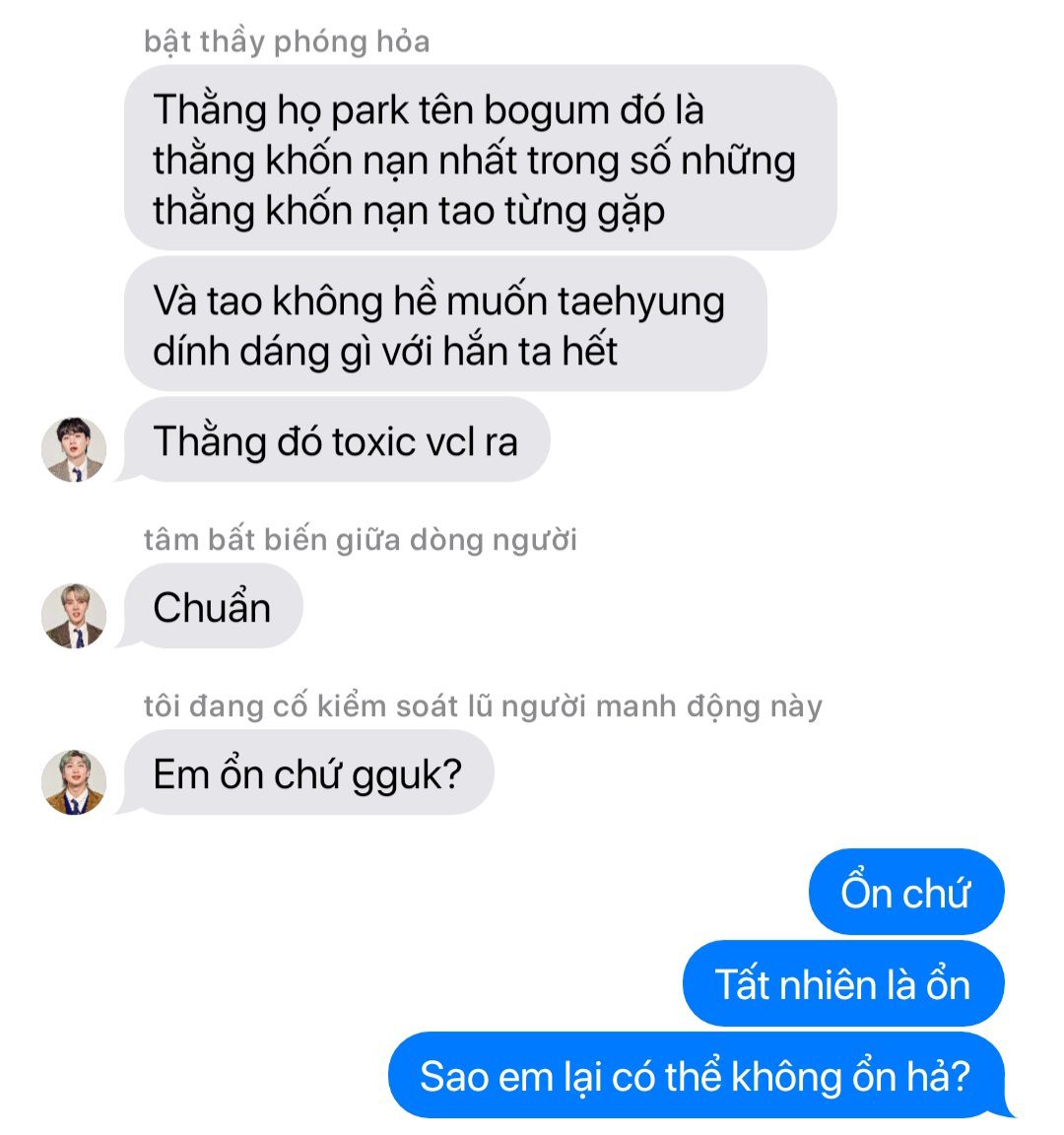Screen dimensions: 1064x1135
Task: Open avatar beside the "Chuẩn" message
Action: click(74, 616)
